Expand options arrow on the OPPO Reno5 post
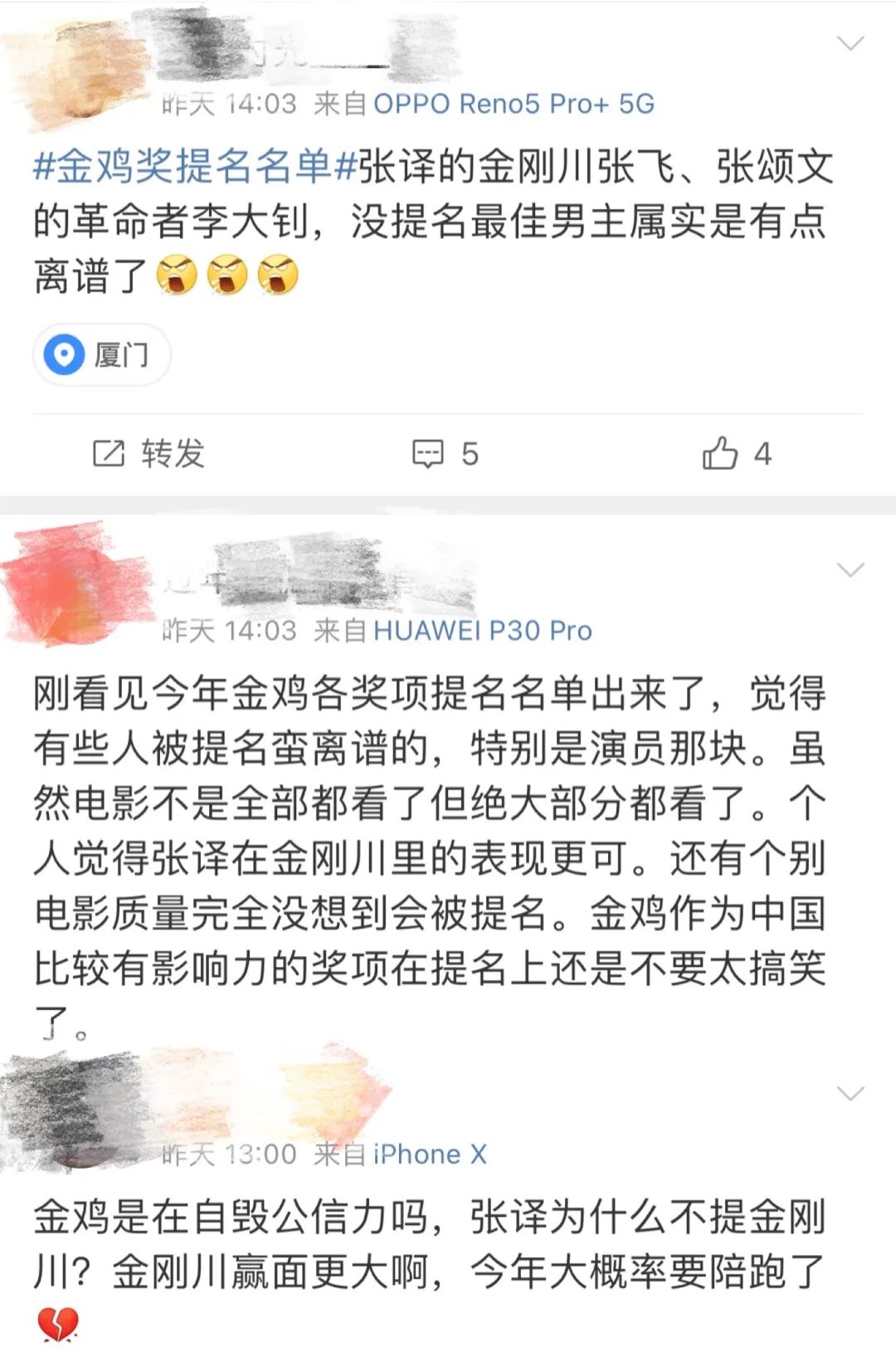This screenshot has height=1362, width=896. click(x=851, y=43)
